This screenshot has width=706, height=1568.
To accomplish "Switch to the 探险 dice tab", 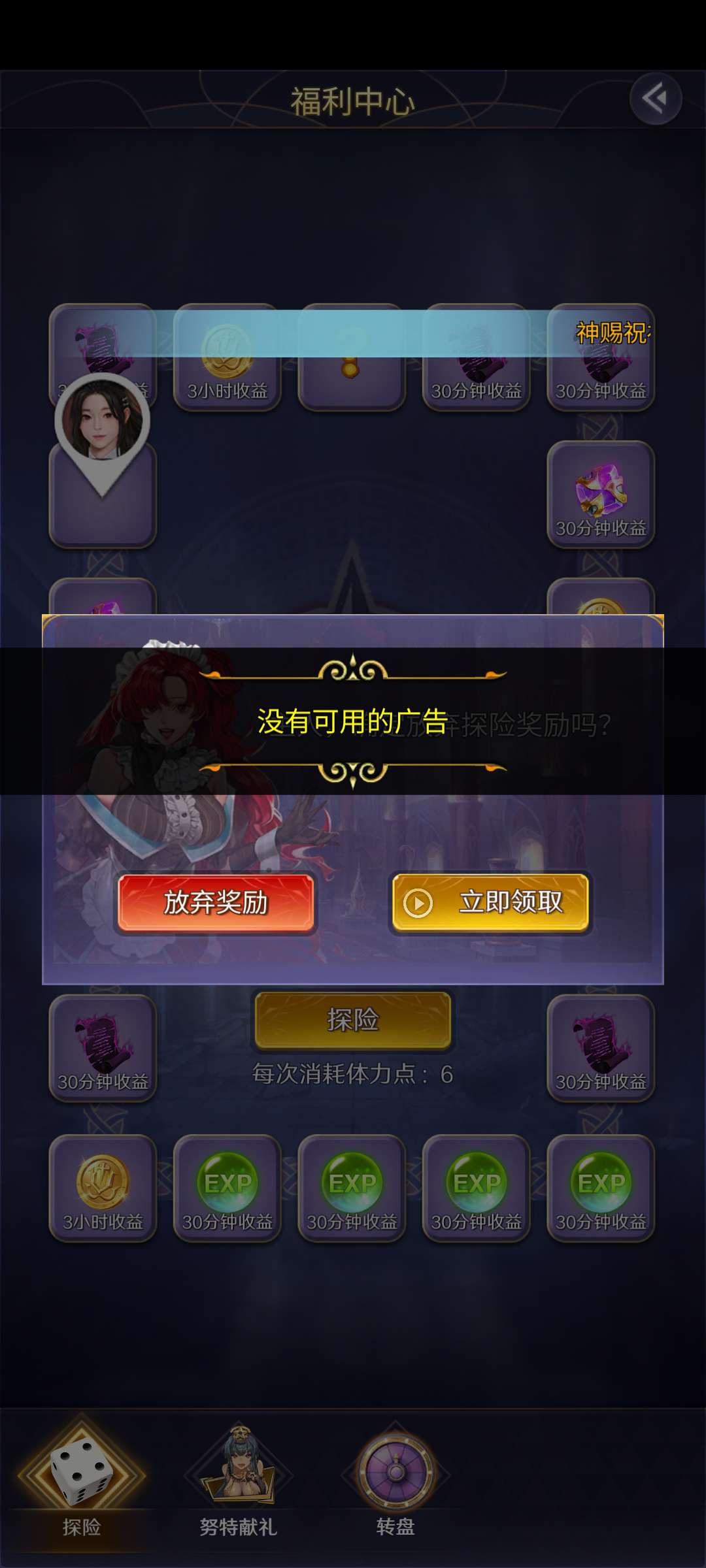I will 82,1484.
